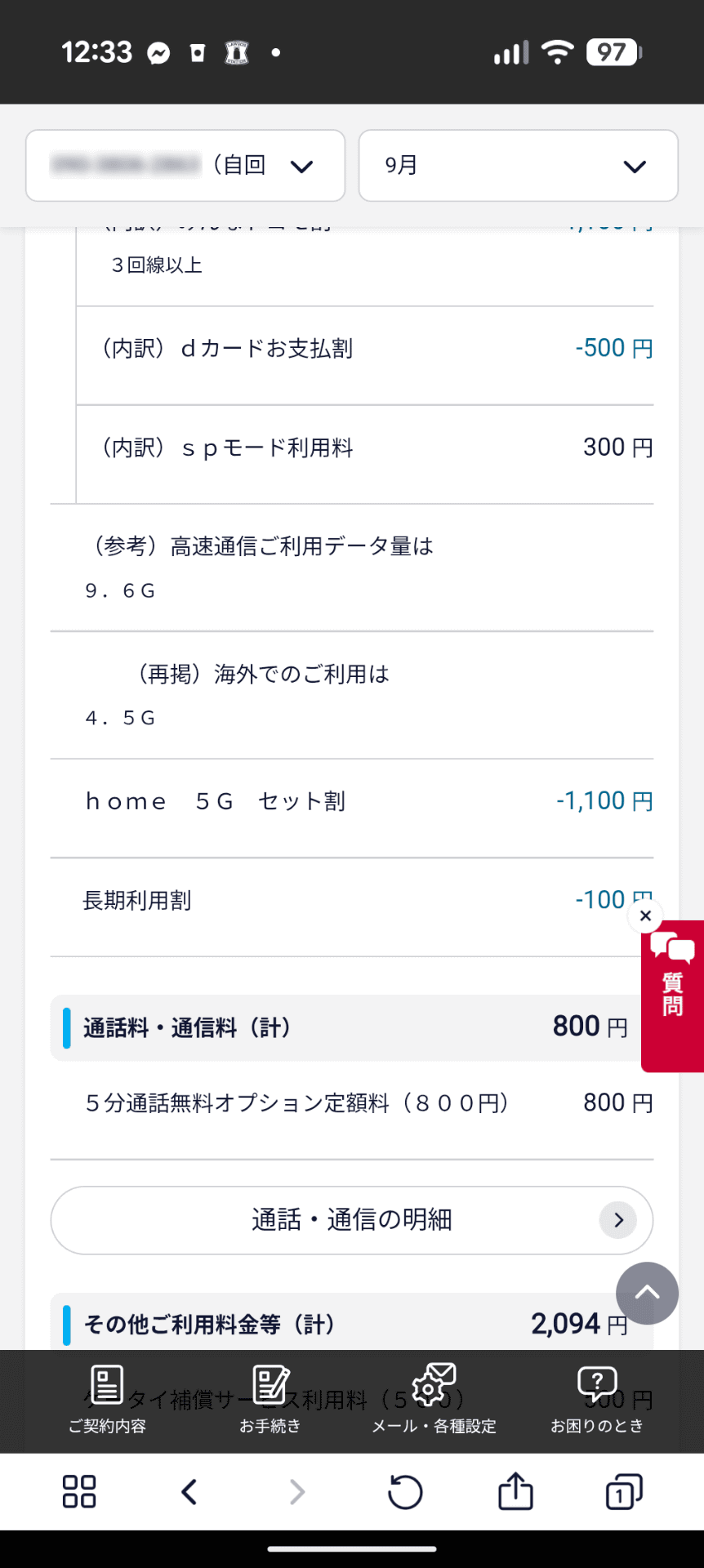Dismiss the 質問 widget with the × button
The width and height of the screenshot is (704, 1568).
click(x=644, y=915)
